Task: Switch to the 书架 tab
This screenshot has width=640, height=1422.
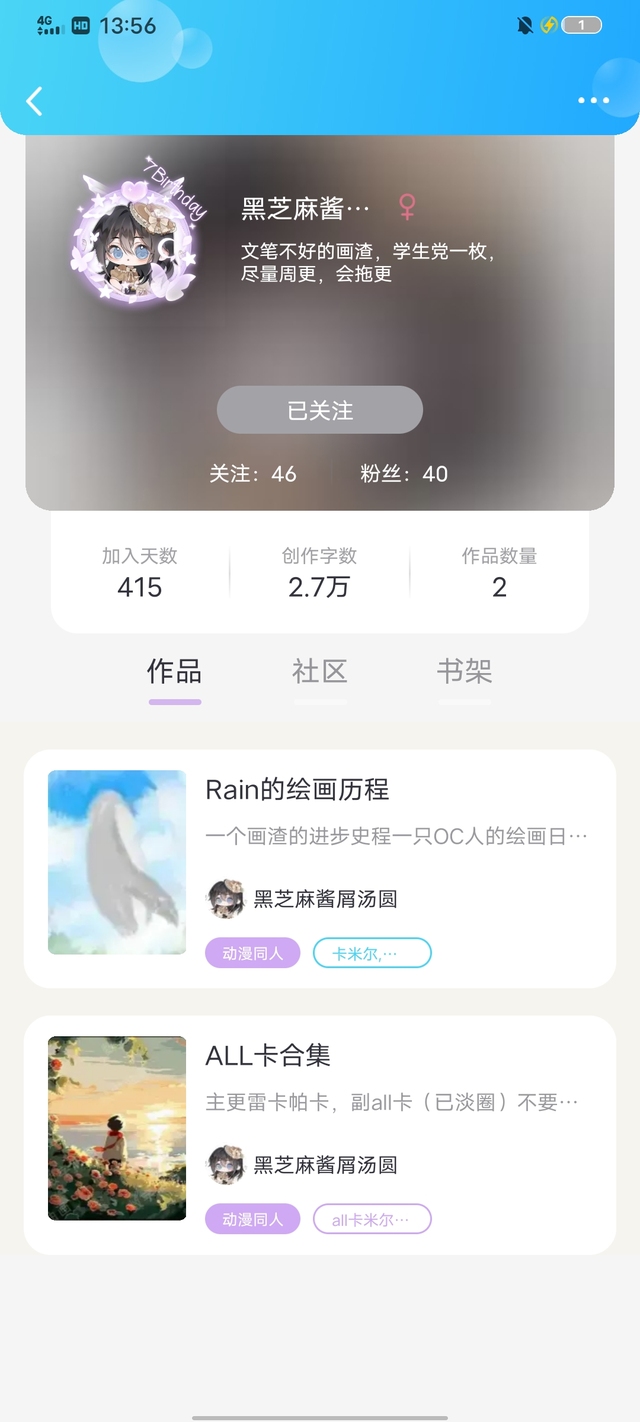Action: pos(465,671)
